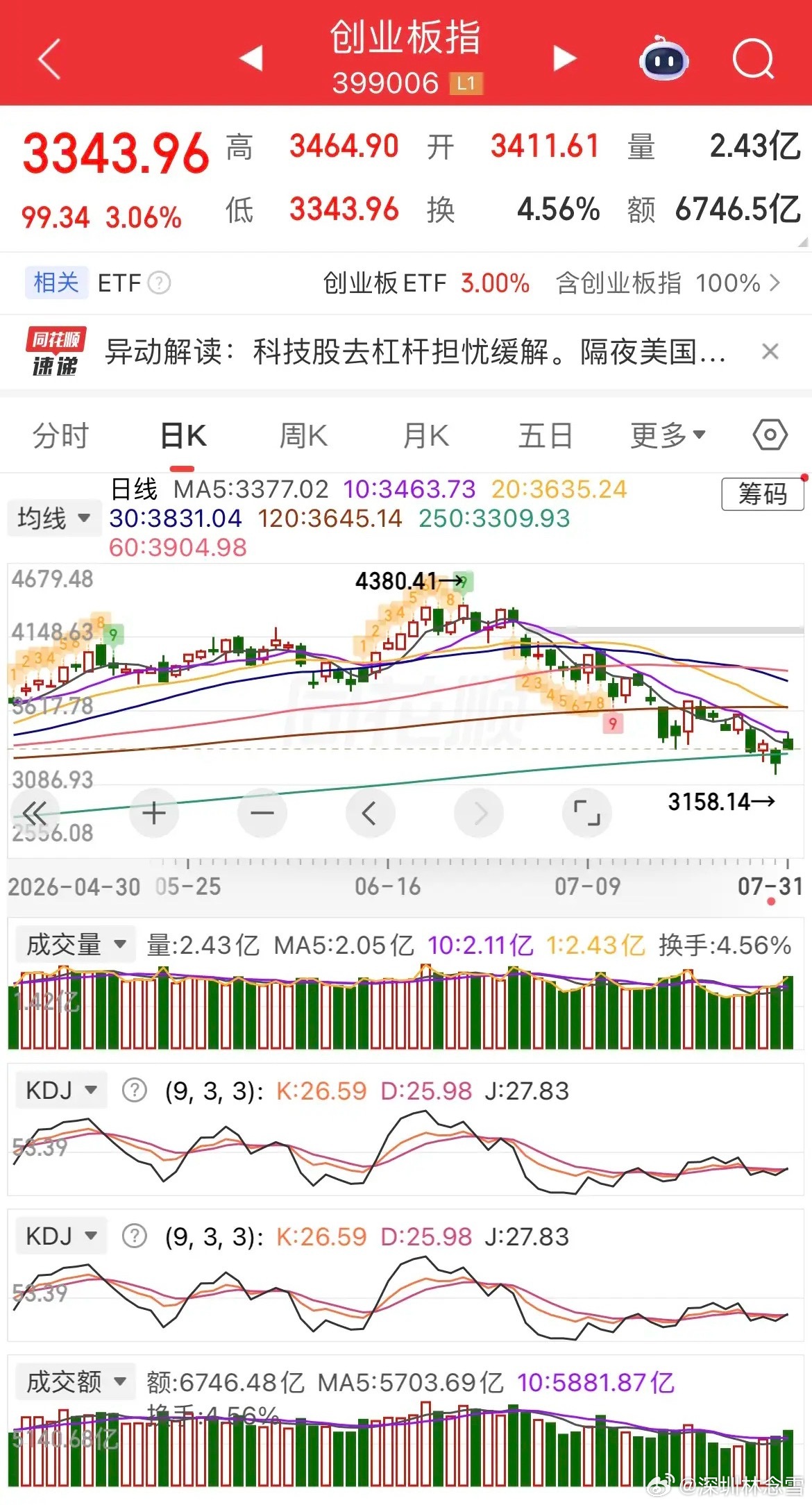Switch to the next stock with right triangle
812x1505 pixels.
pos(564,58)
